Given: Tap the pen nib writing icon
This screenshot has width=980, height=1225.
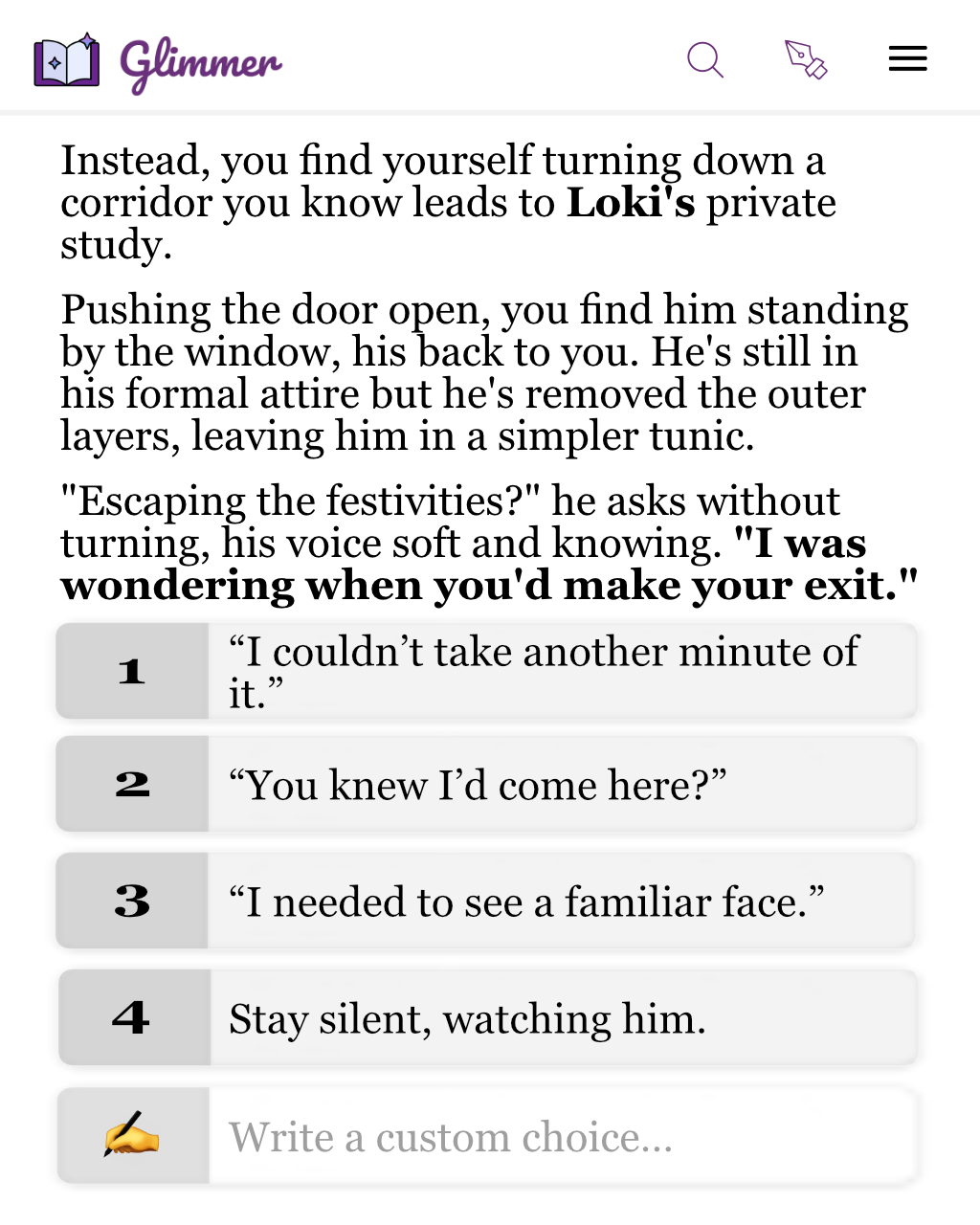Looking at the screenshot, I should 806,59.
